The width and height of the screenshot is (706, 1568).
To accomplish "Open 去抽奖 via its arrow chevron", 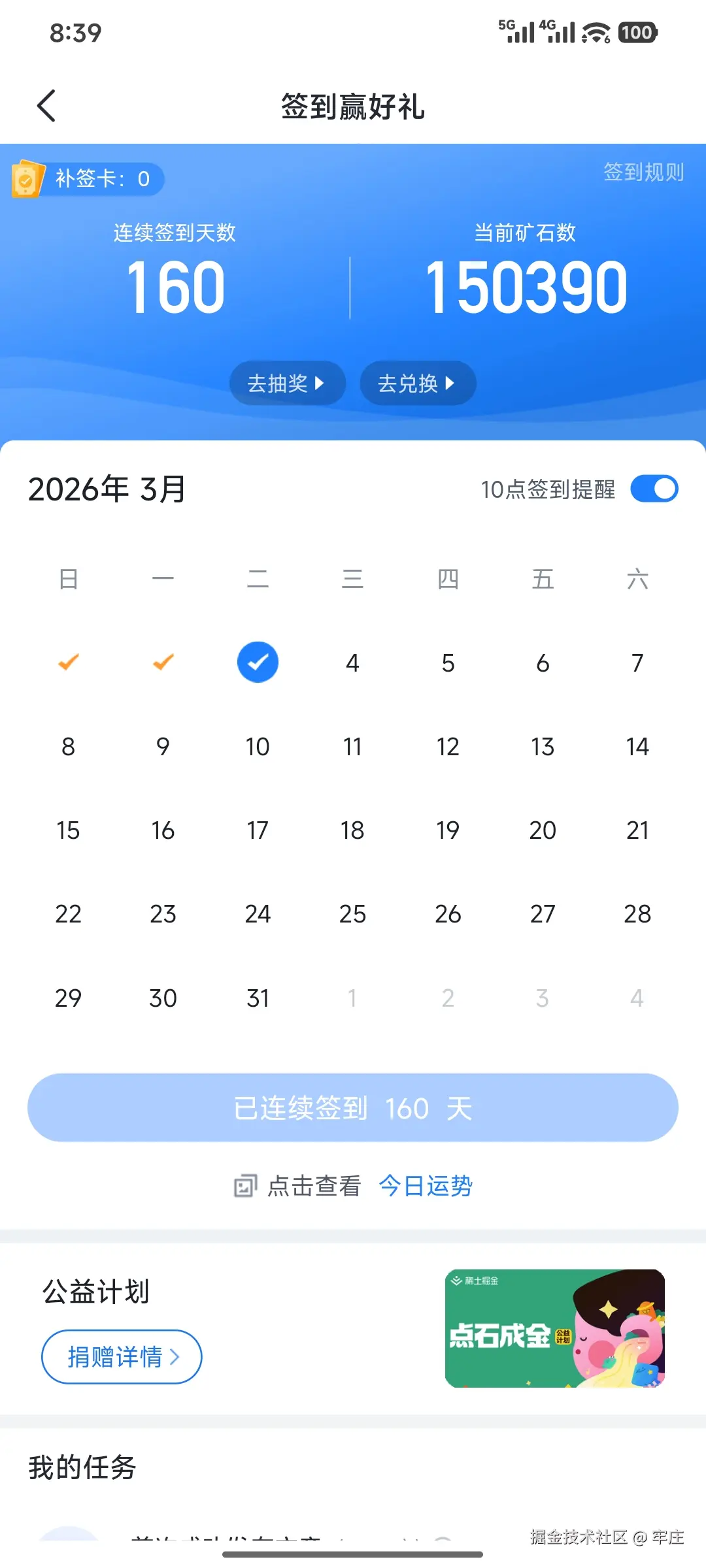I will pos(320,384).
